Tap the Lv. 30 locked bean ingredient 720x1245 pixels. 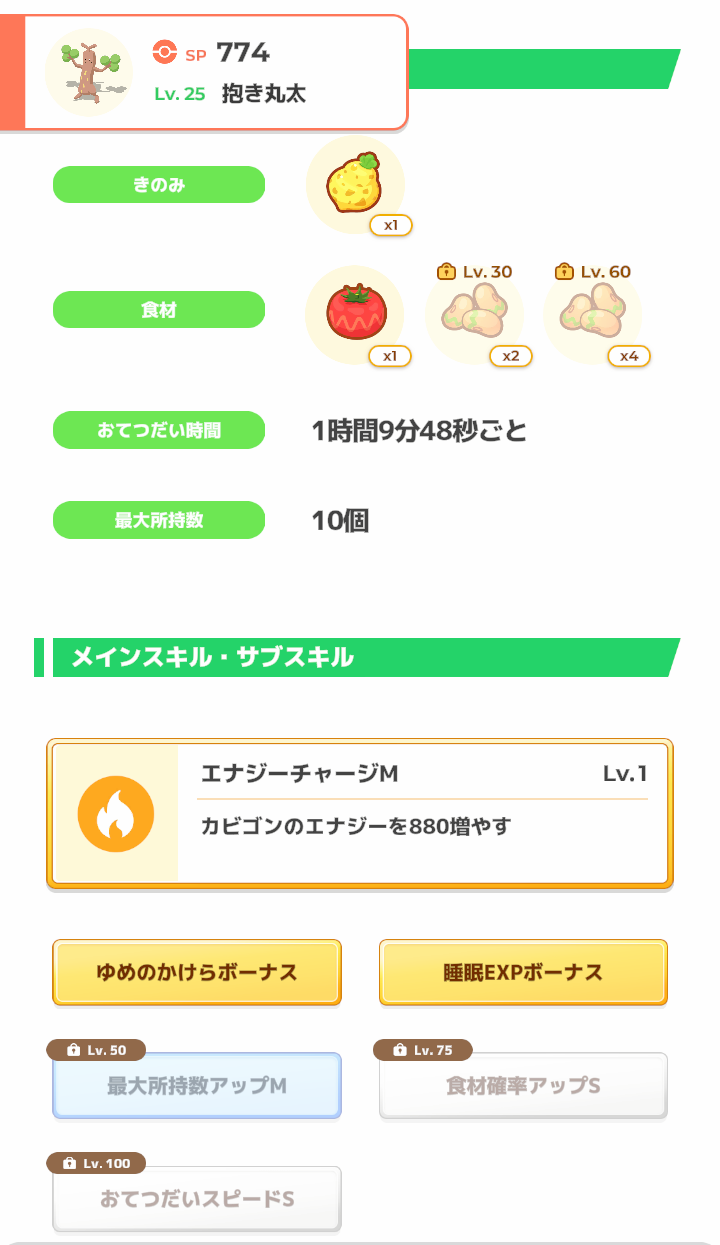click(475, 315)
